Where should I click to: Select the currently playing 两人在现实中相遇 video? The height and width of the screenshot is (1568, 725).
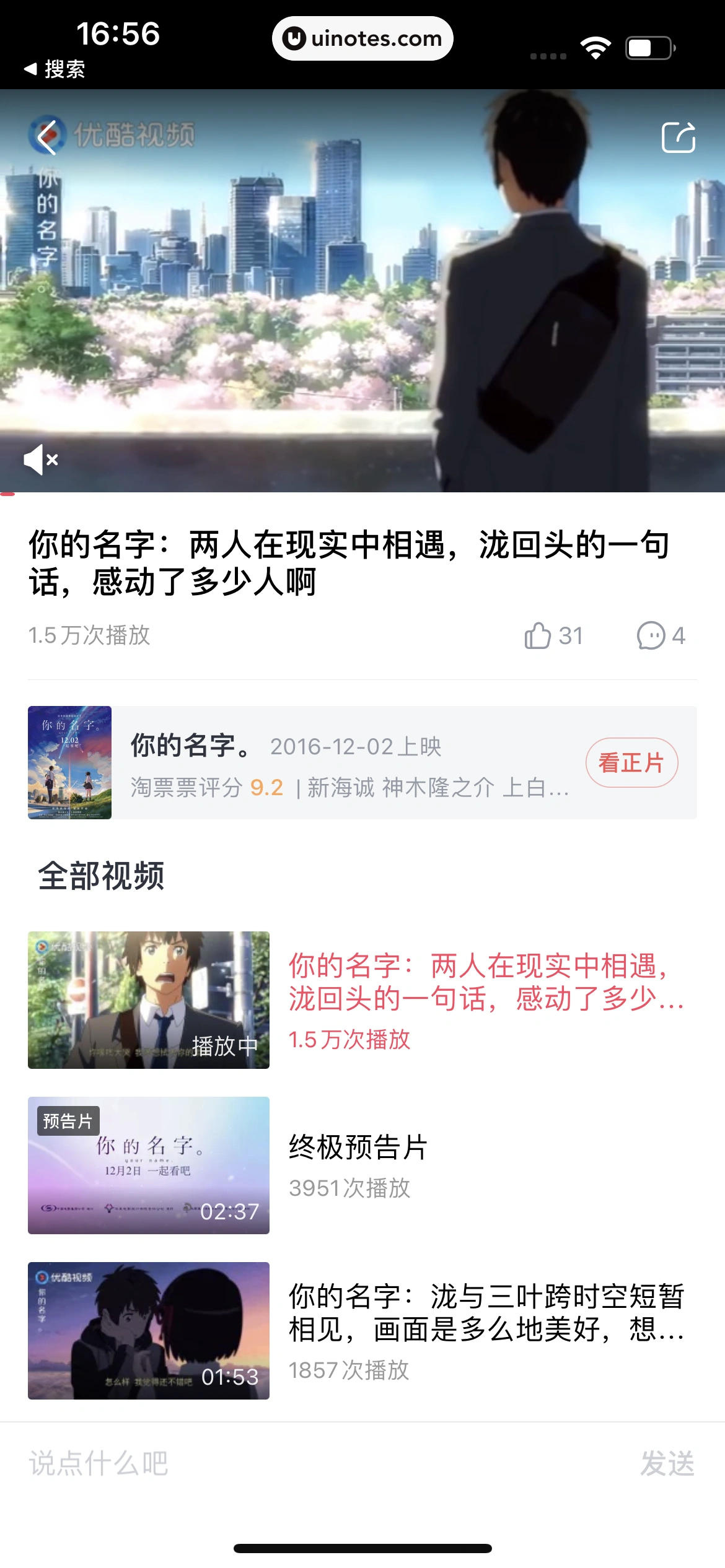pos(149,1000)
